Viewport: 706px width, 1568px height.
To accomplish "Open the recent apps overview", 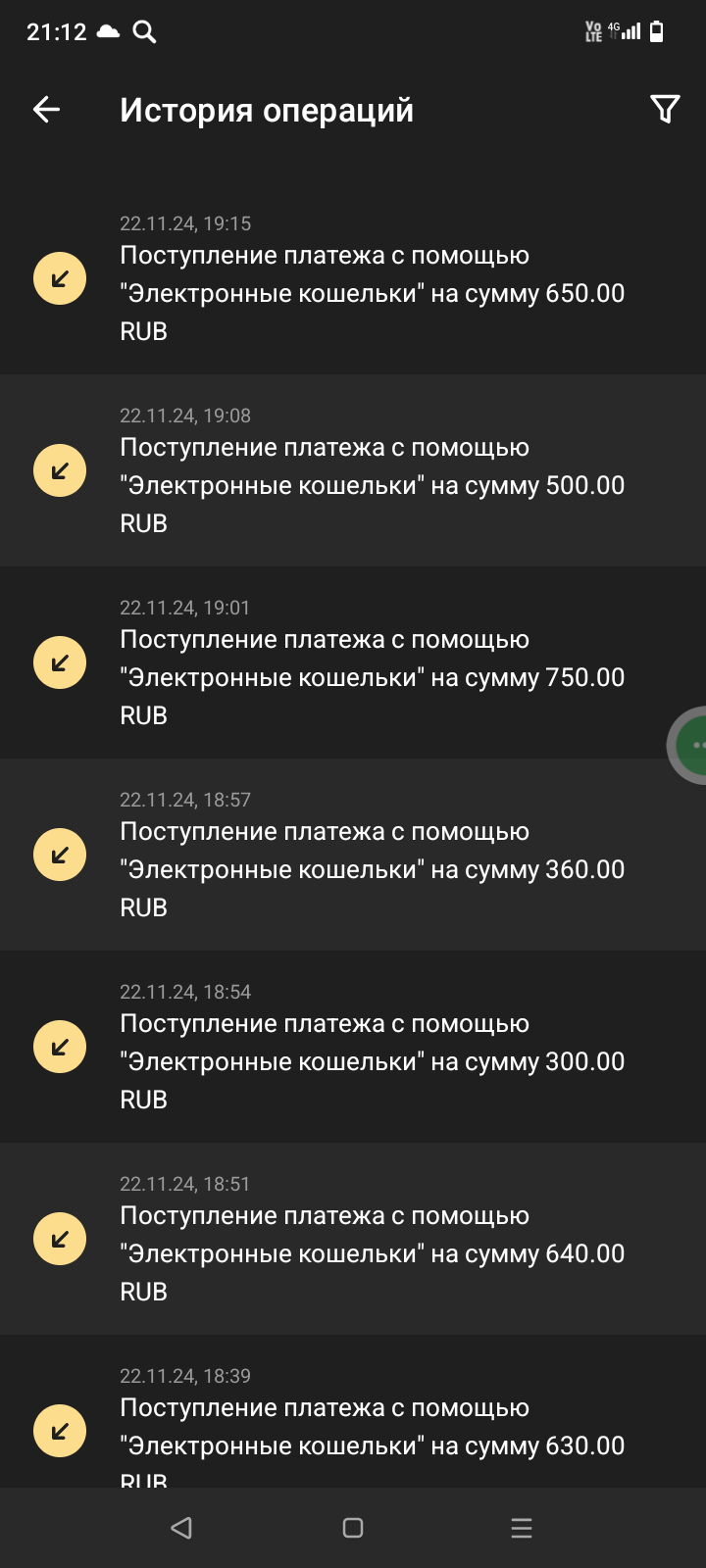I will [x=522, y=1528].
